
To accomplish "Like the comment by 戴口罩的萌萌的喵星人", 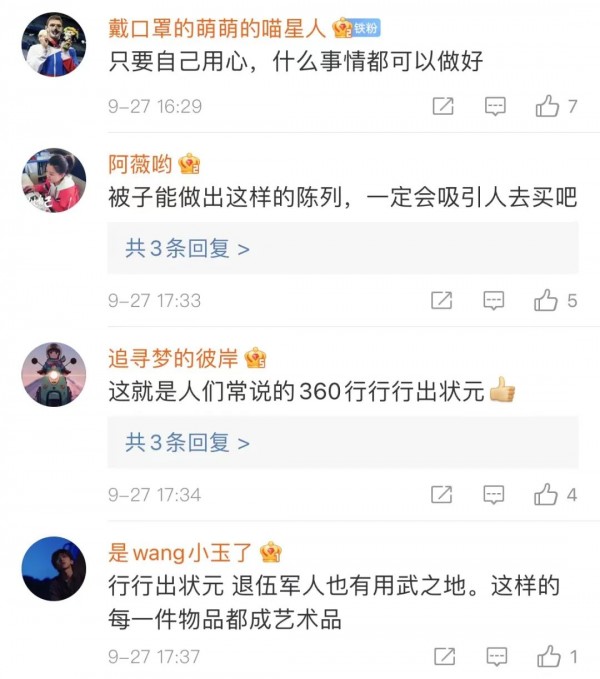I will (x=547, y=106).
